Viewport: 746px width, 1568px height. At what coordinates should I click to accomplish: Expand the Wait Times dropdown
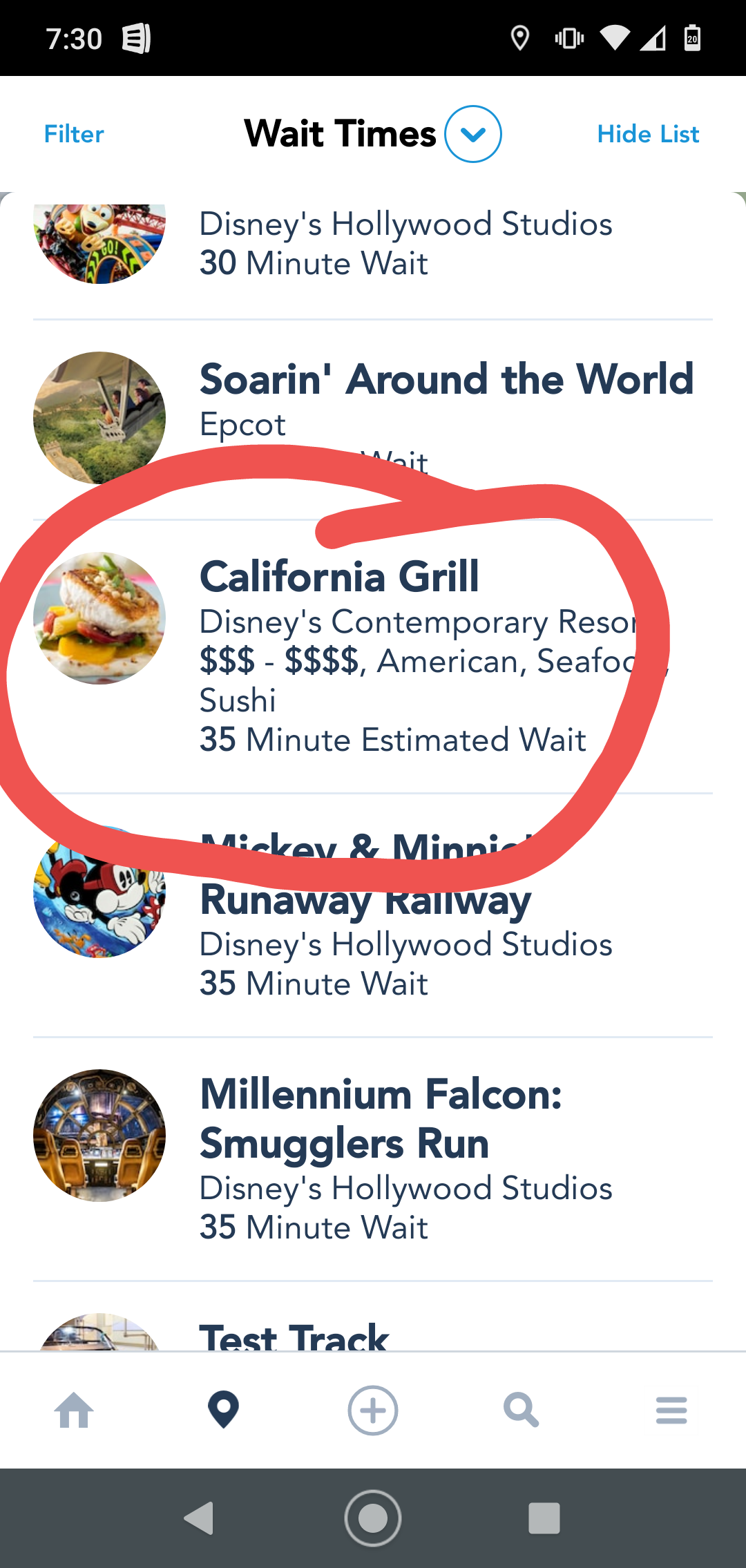coord(472,134)
